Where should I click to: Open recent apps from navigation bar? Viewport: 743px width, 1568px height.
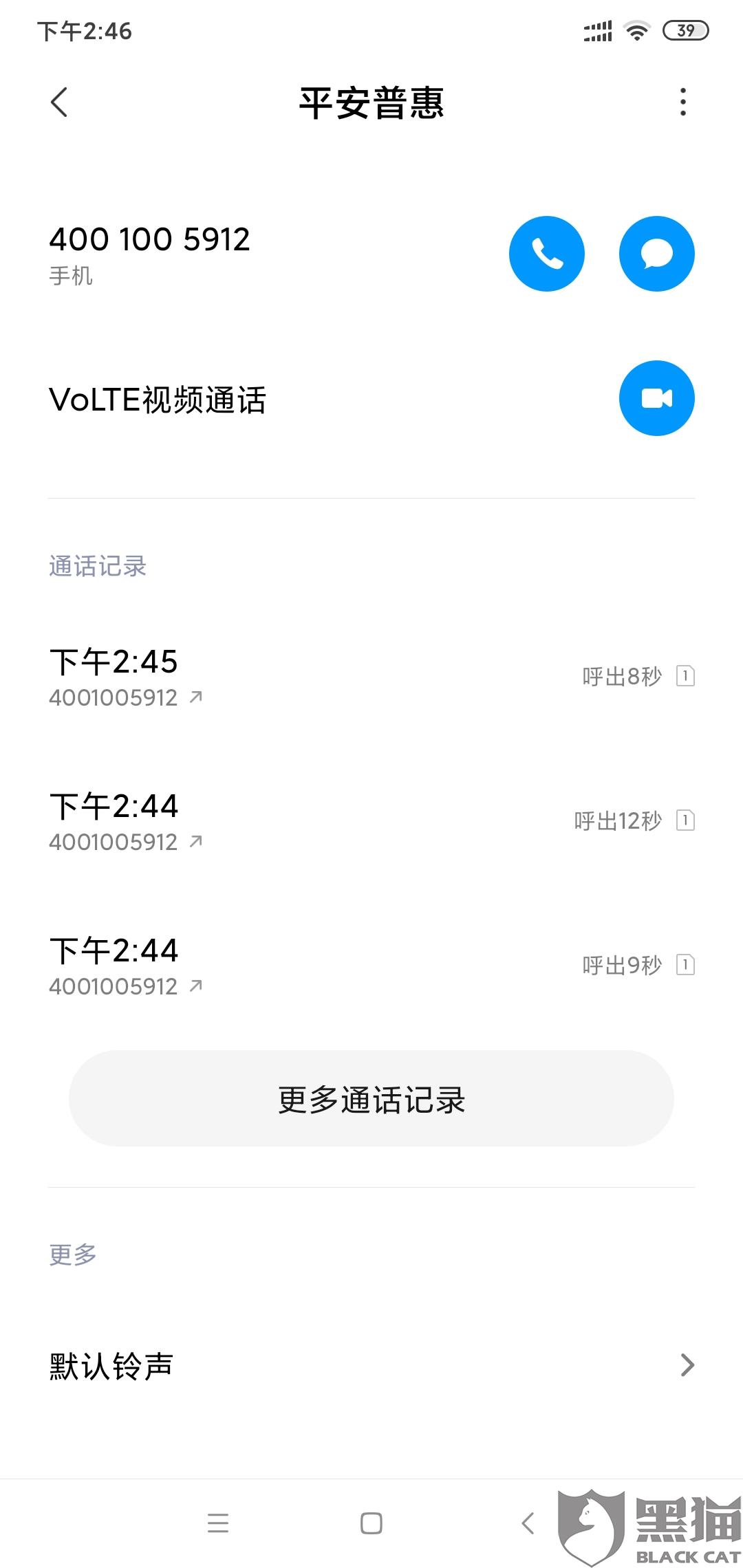pos(218,1523)
